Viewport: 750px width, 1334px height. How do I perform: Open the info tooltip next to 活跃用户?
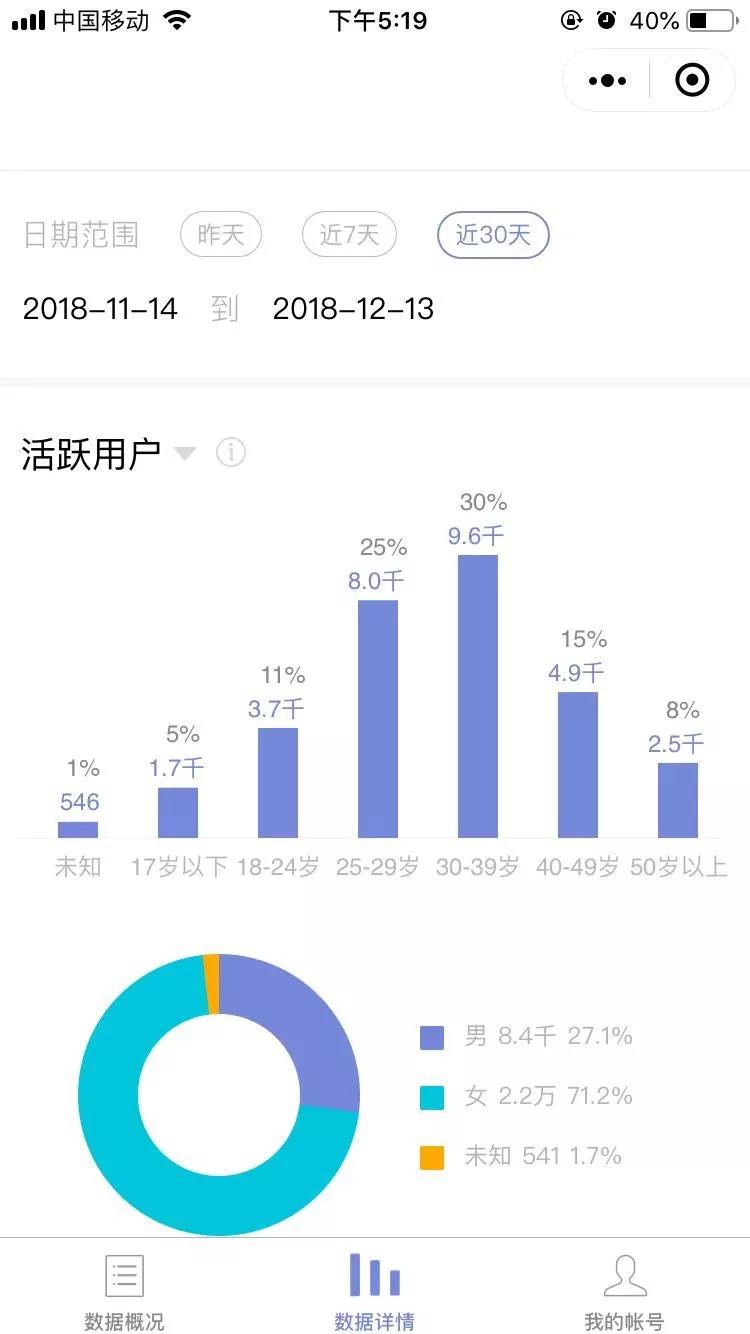231,453
